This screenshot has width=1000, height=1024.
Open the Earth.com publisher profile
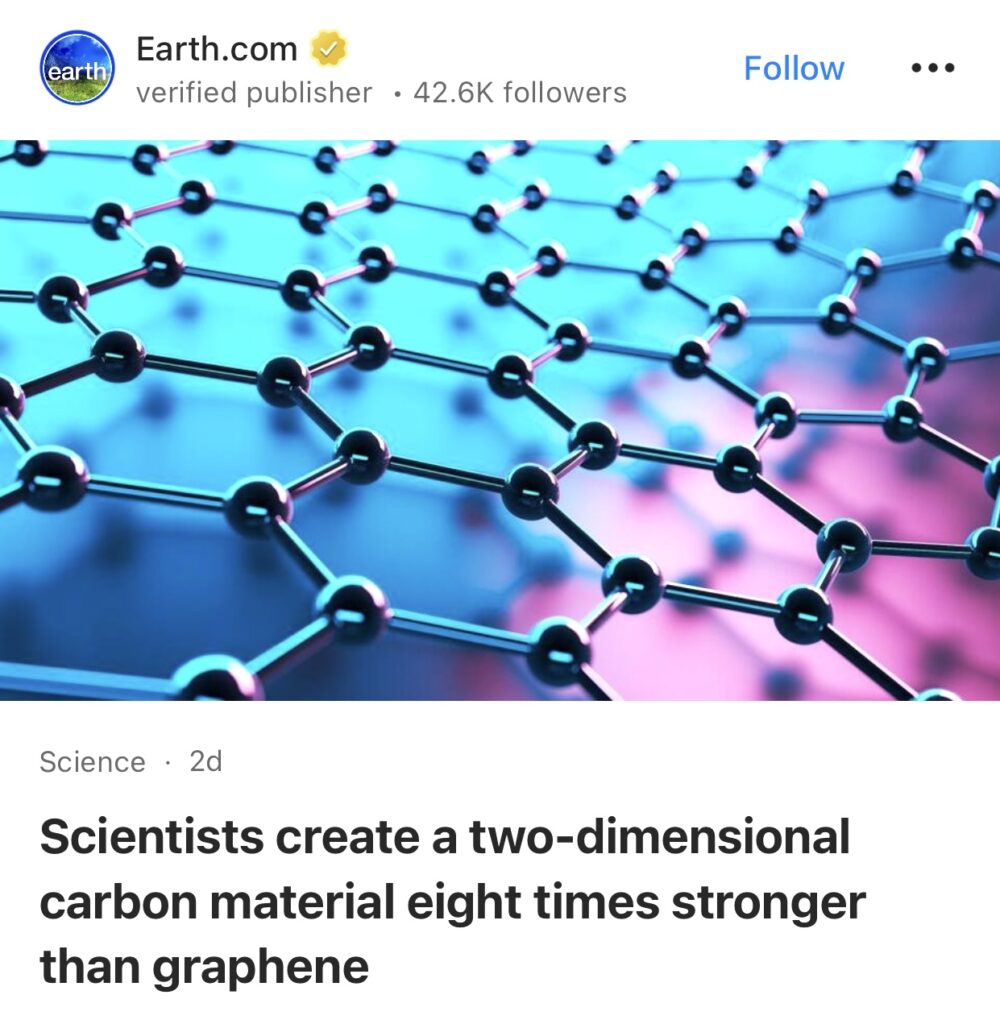coord(216,49)
